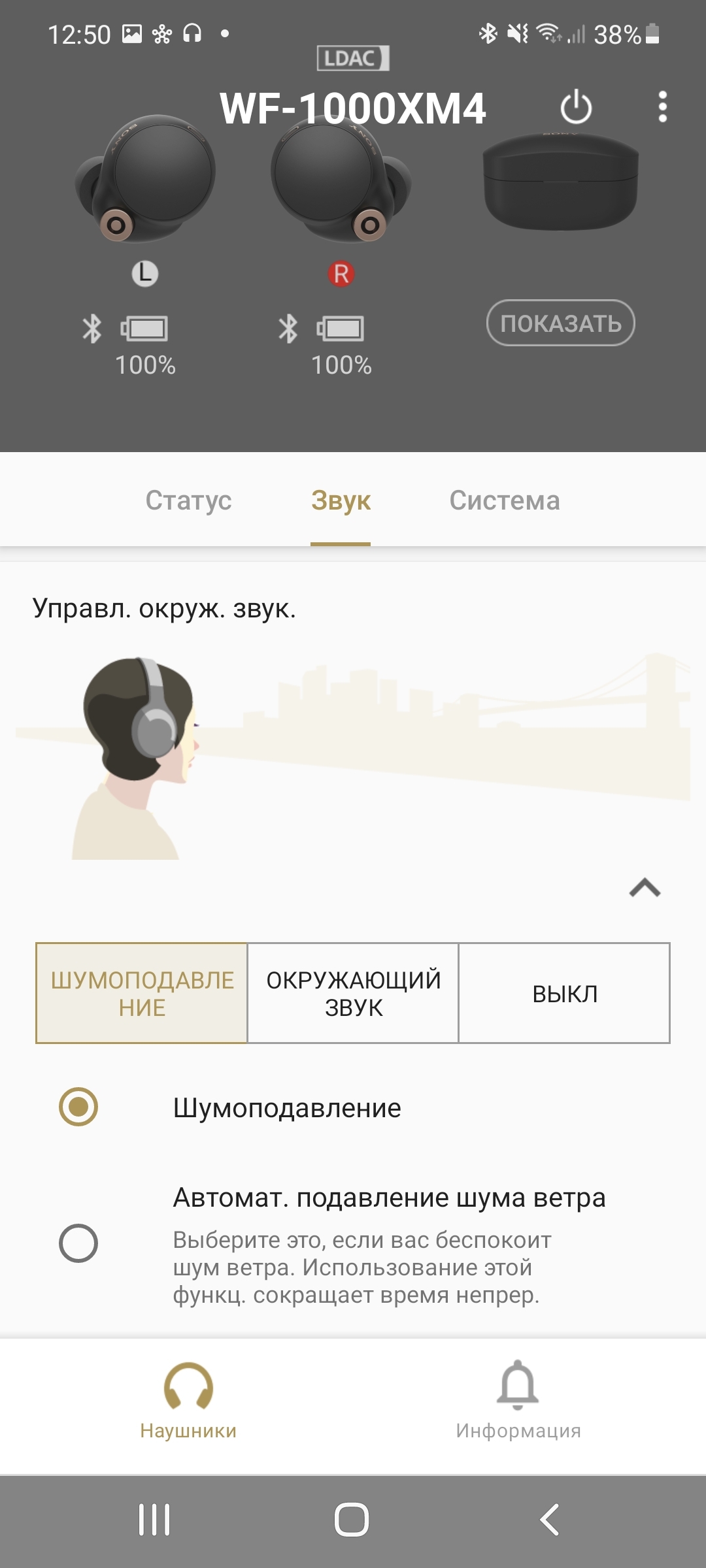Tap the ПОКАЗАТЬ button for the case
This screenshot has height=1568, width=706.
pyautogui.click(x=560, y=323)
